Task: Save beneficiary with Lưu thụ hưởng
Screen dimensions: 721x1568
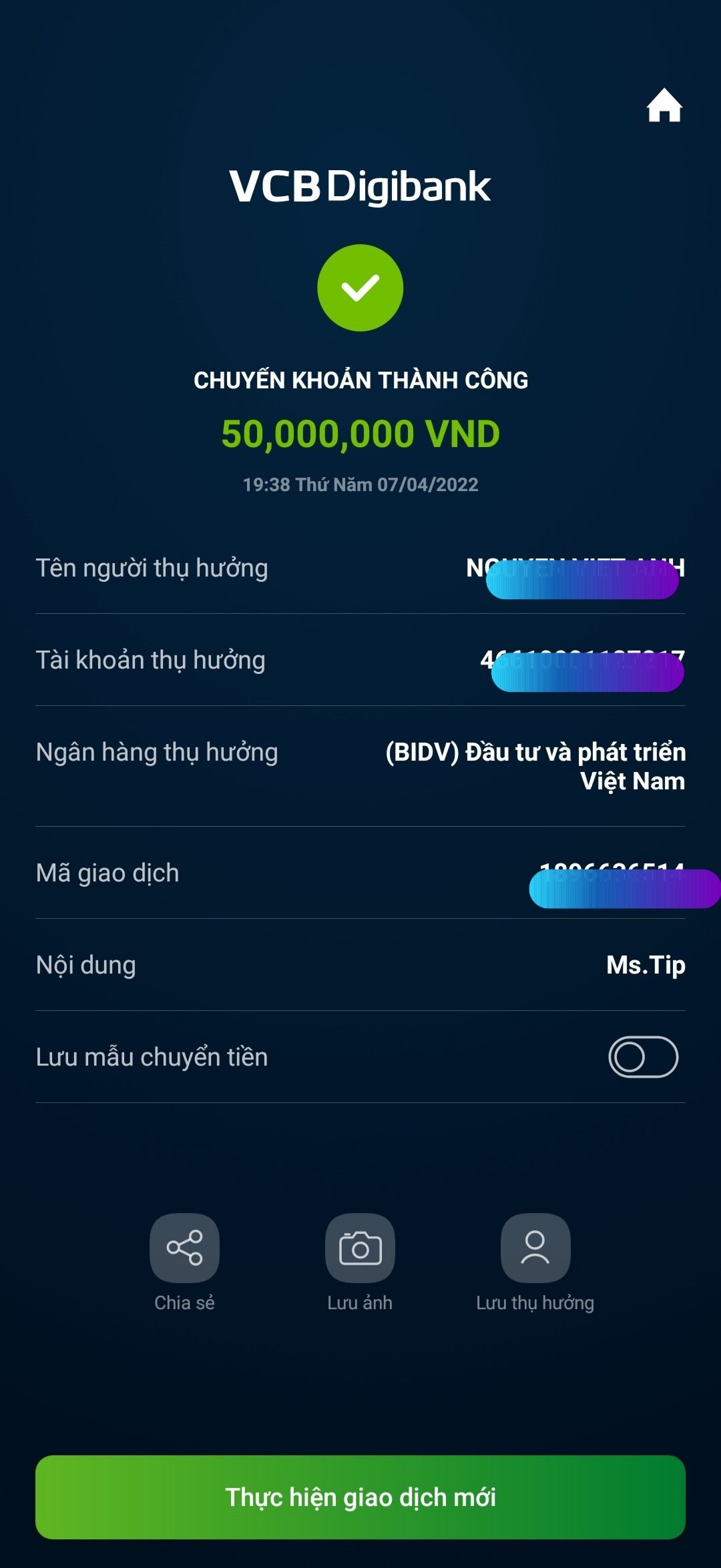Action: tap(535, 1248)
